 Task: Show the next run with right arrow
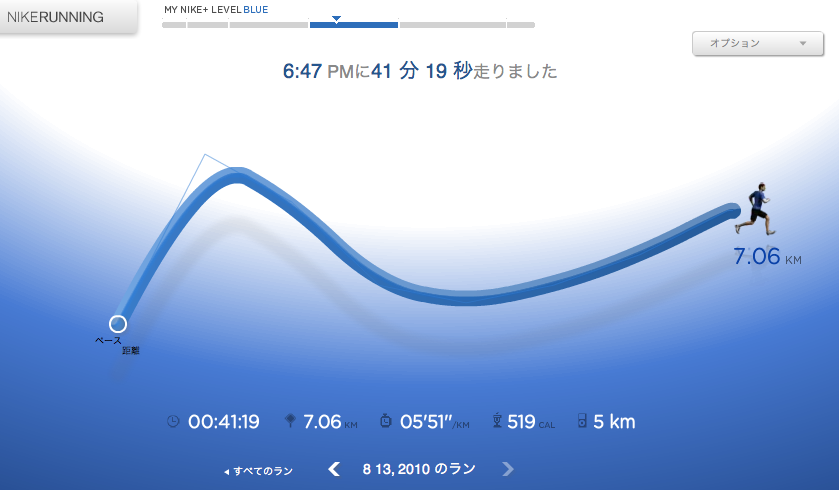click(x=508, y=469)
